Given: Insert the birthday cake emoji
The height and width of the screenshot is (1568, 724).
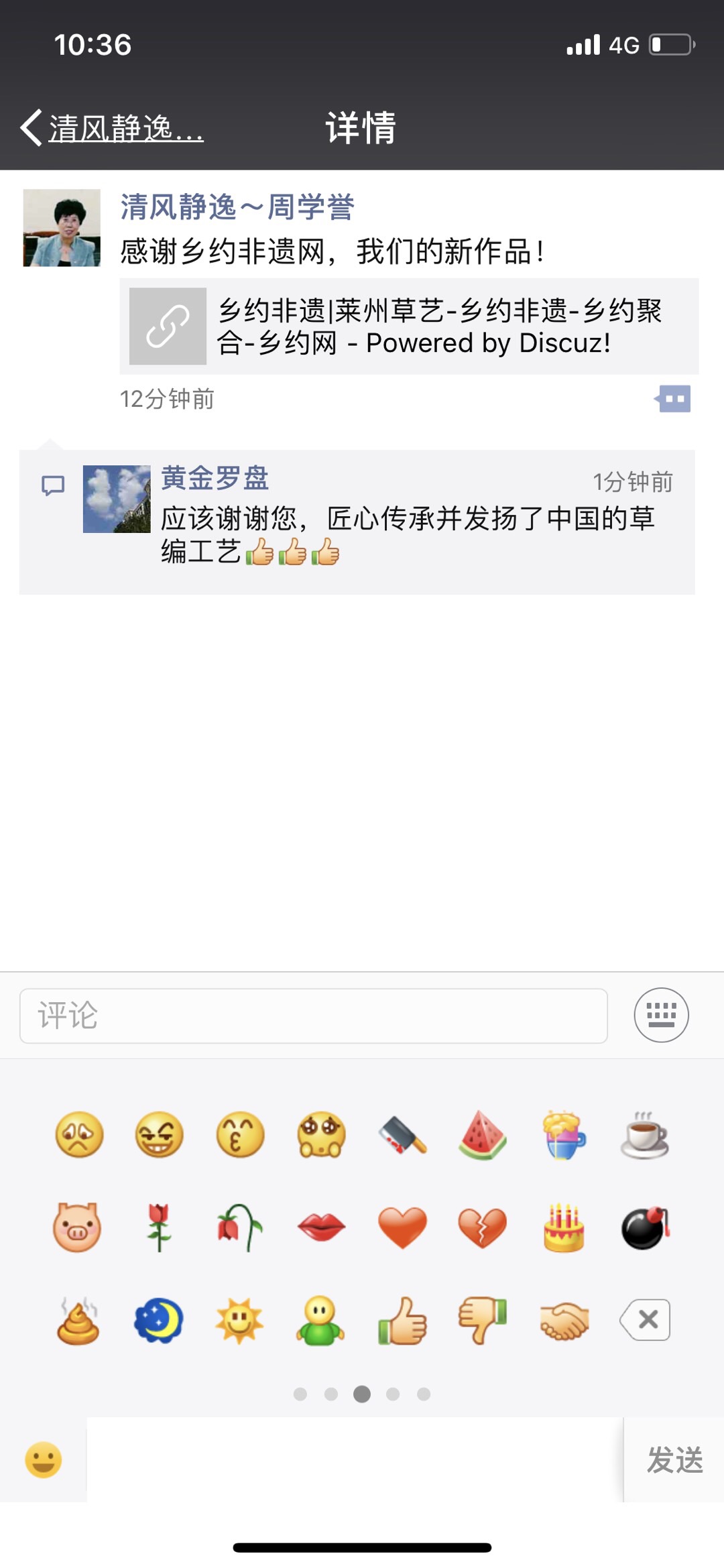Looking at the screenshot, I should coord(564,1227).
